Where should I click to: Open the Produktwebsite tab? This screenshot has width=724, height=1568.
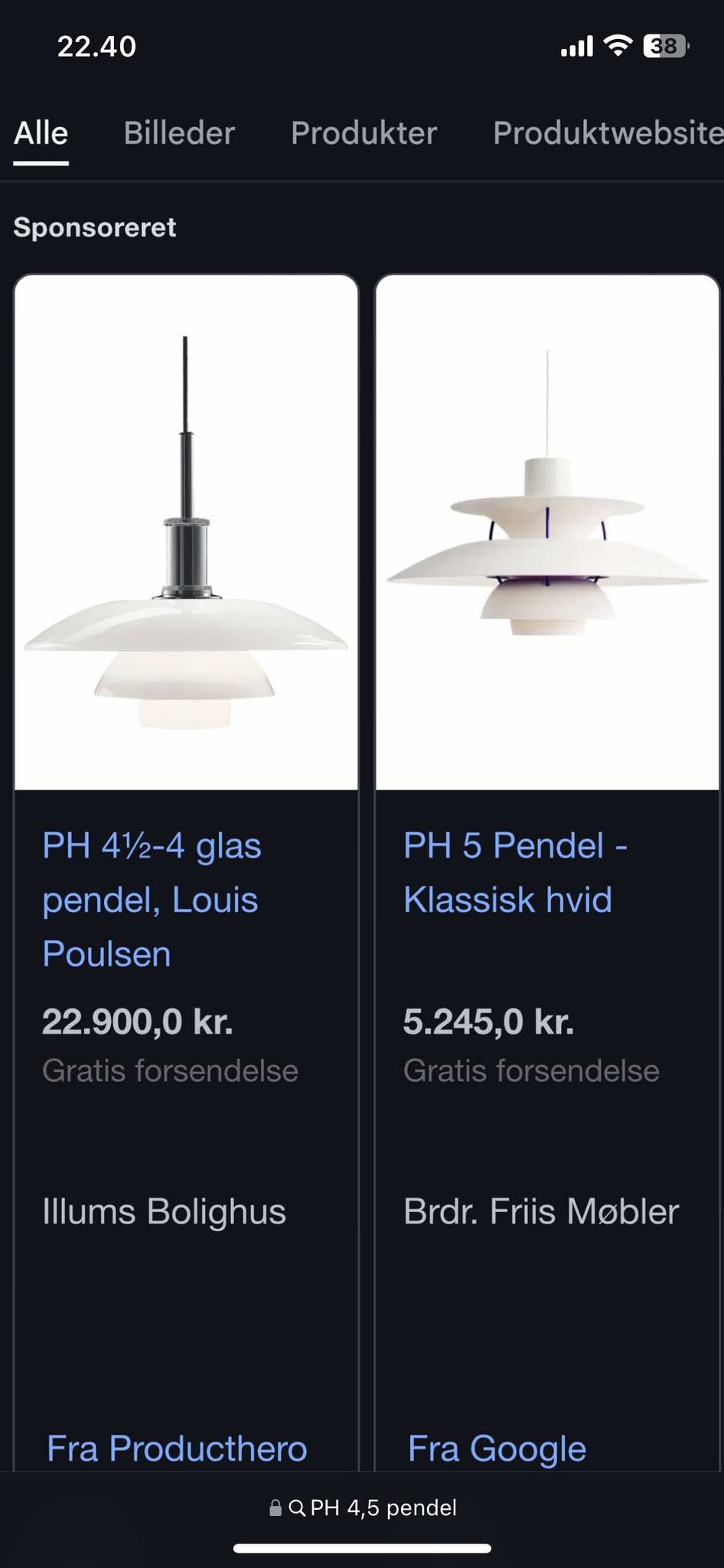(x=607, y=133)
